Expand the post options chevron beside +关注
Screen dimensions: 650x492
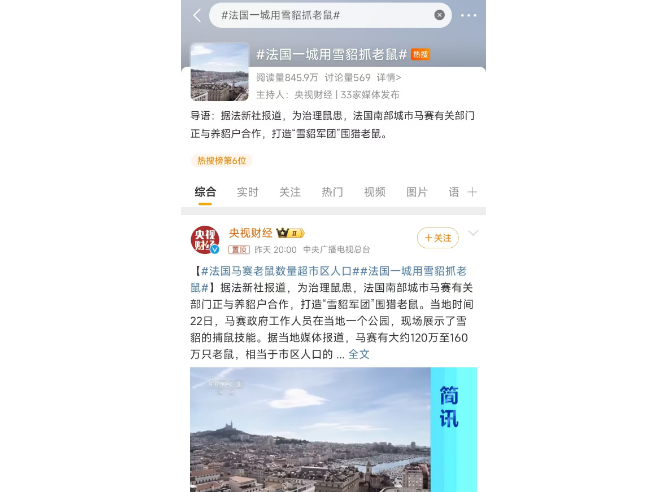click(x=473, y=234)
